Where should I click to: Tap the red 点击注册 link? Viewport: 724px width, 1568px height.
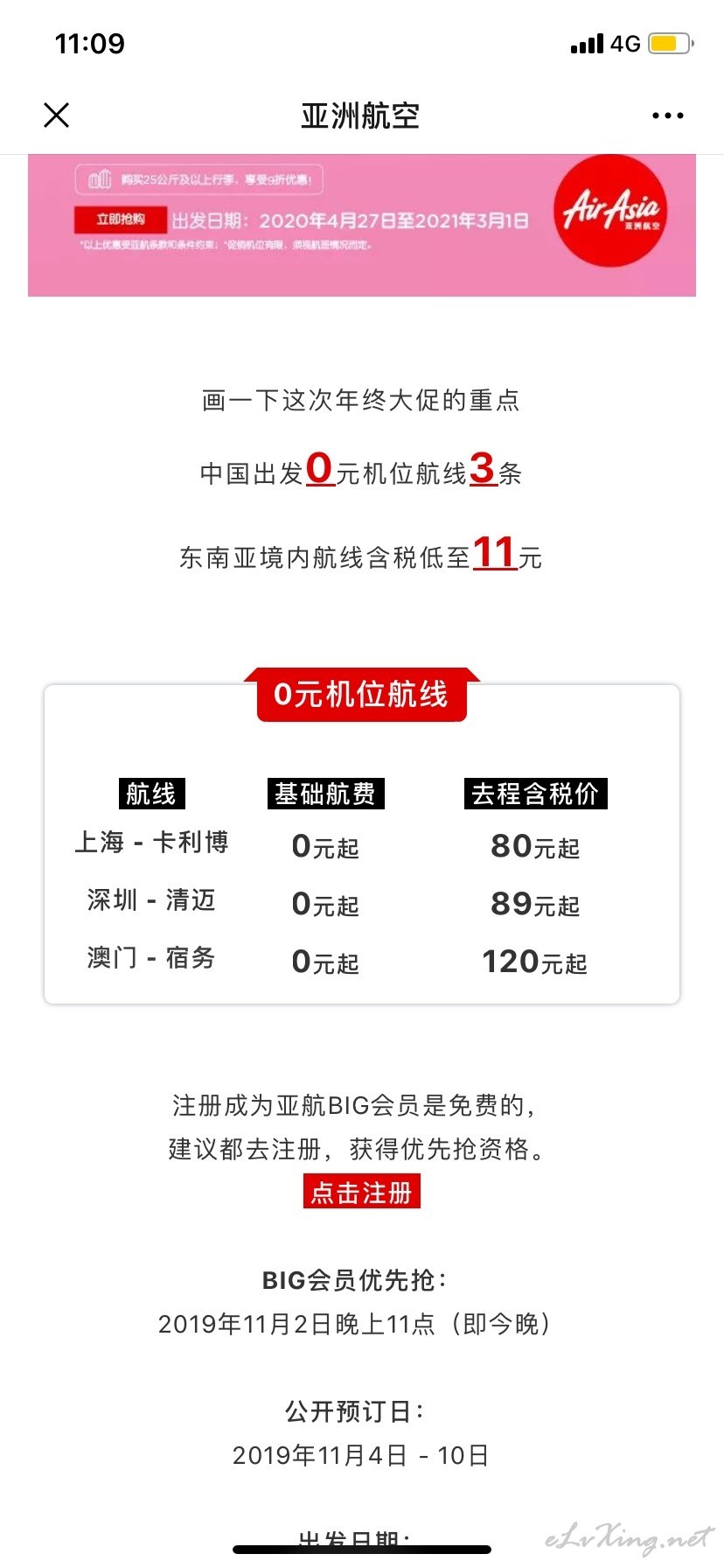pyautogui.click(x=362, y=1192)
